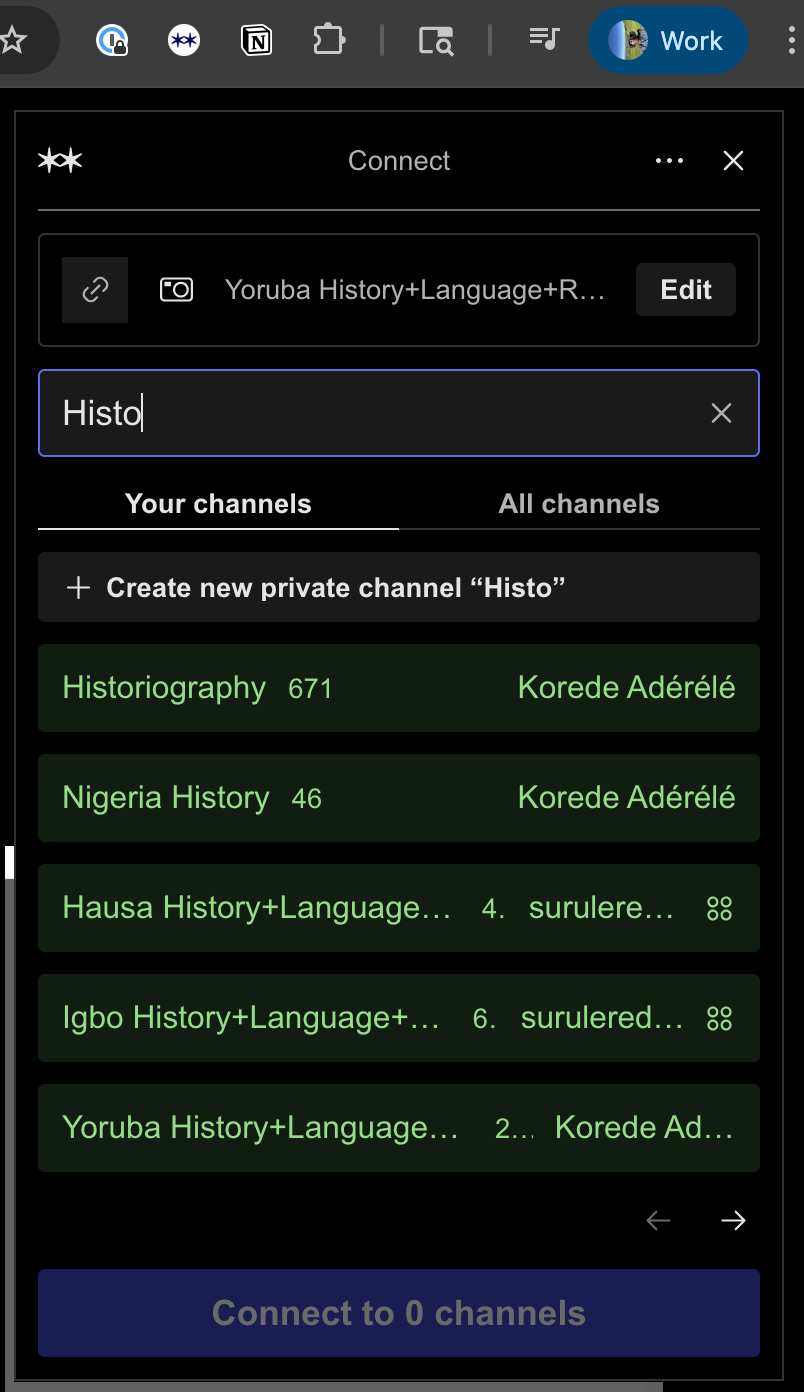Viewport: 804px width, 1392px height.
Task: Close the Connect panel
Action: 733,161
